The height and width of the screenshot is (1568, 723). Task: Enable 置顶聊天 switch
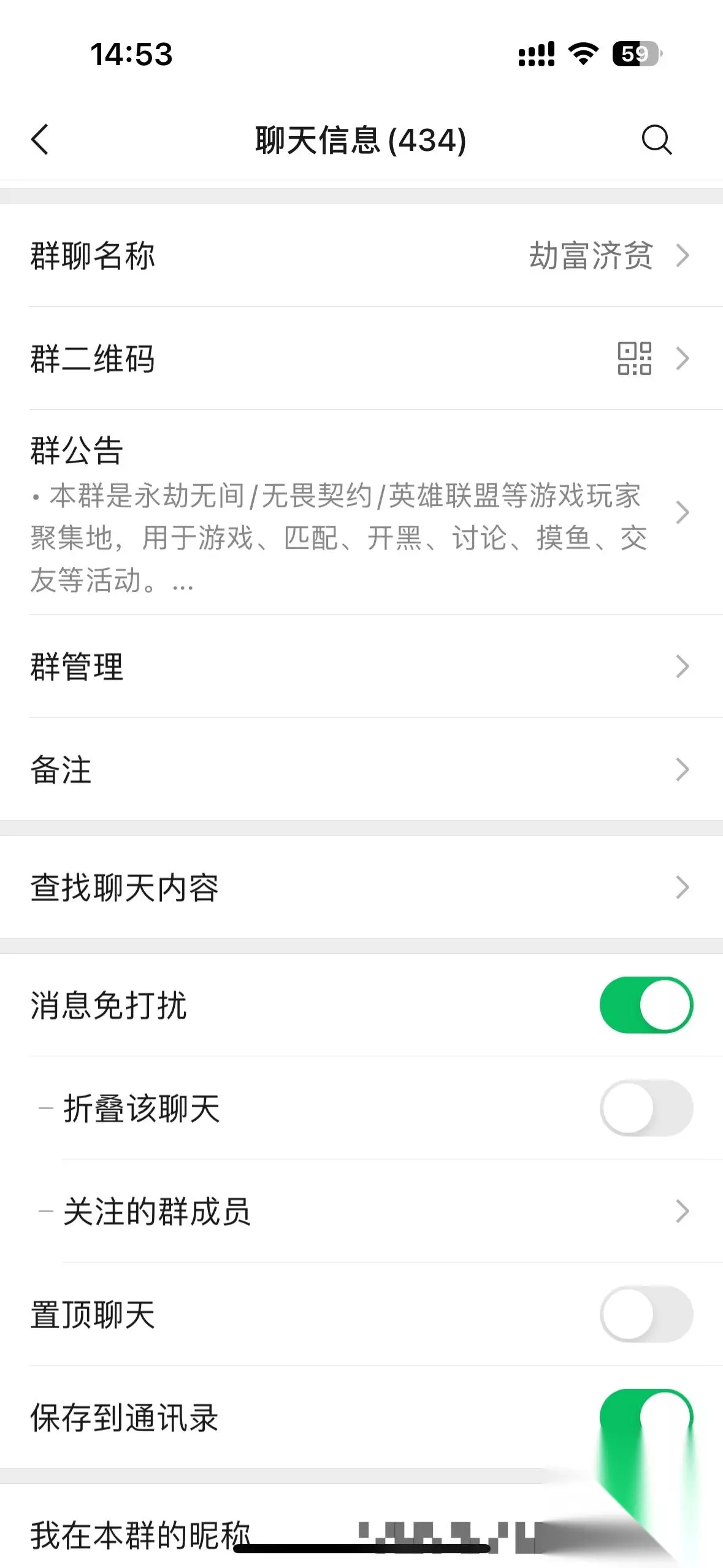[x=646, y=1314]
